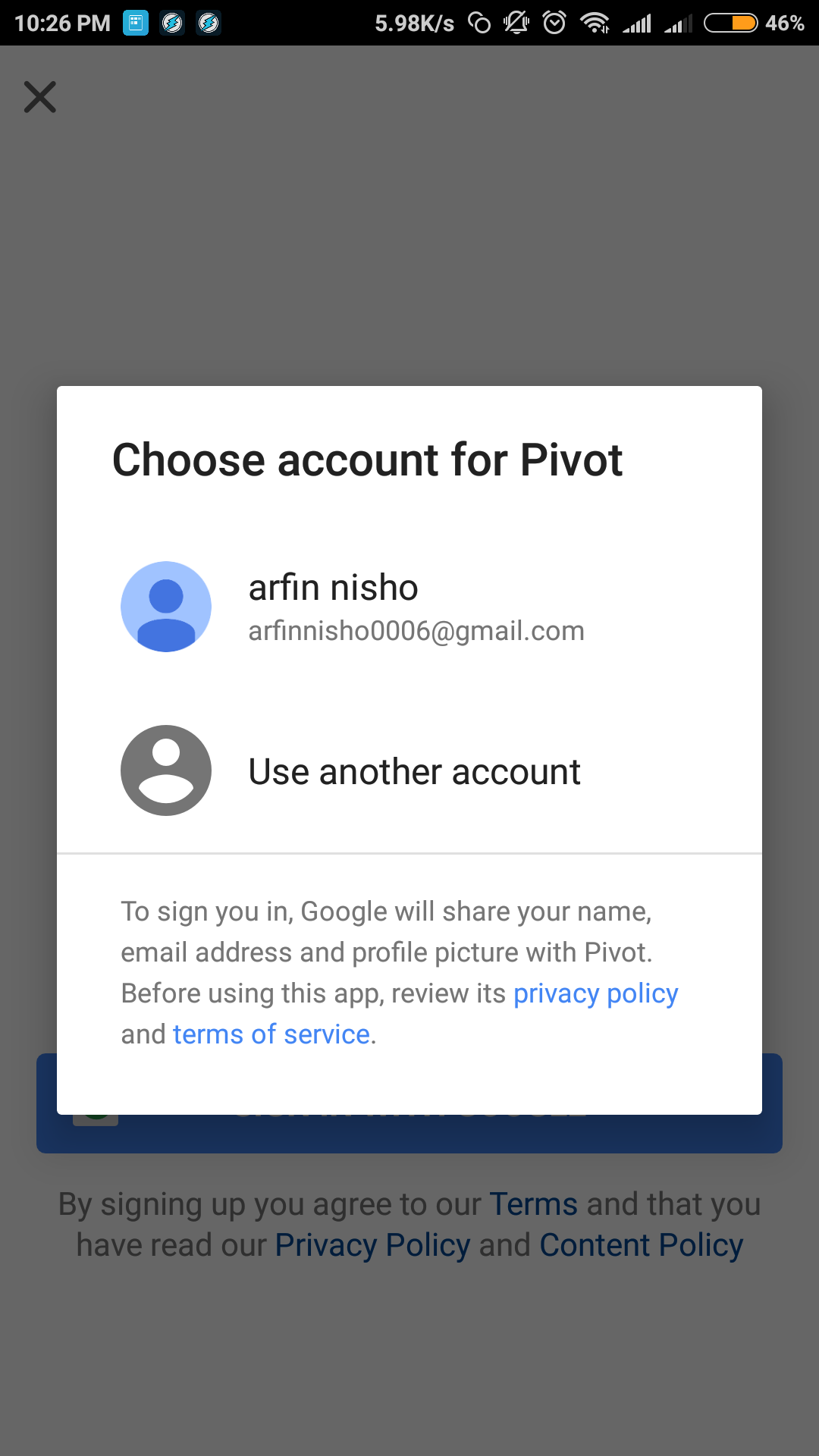Open the privacy policy link in dialog
The image size is (819, 1456).
pyautogui.click(x=595, y=993)
